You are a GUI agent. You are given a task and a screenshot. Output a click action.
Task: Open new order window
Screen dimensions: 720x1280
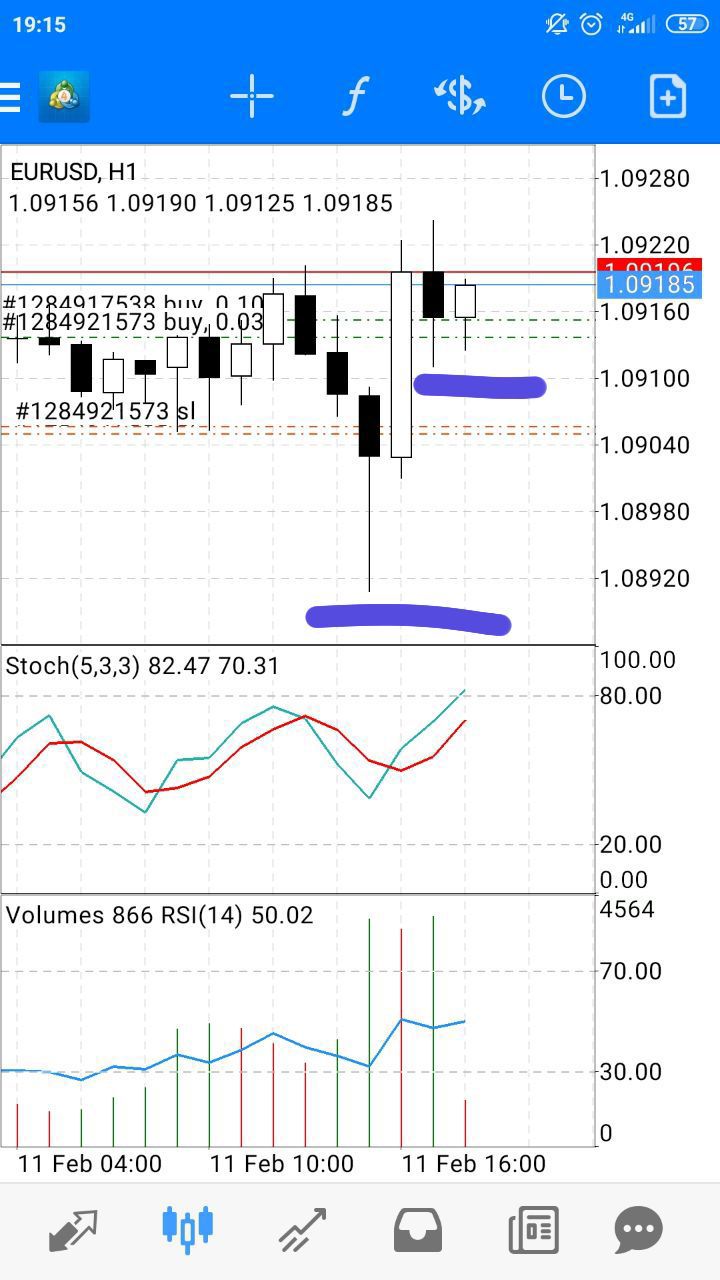tap(668, 97)
